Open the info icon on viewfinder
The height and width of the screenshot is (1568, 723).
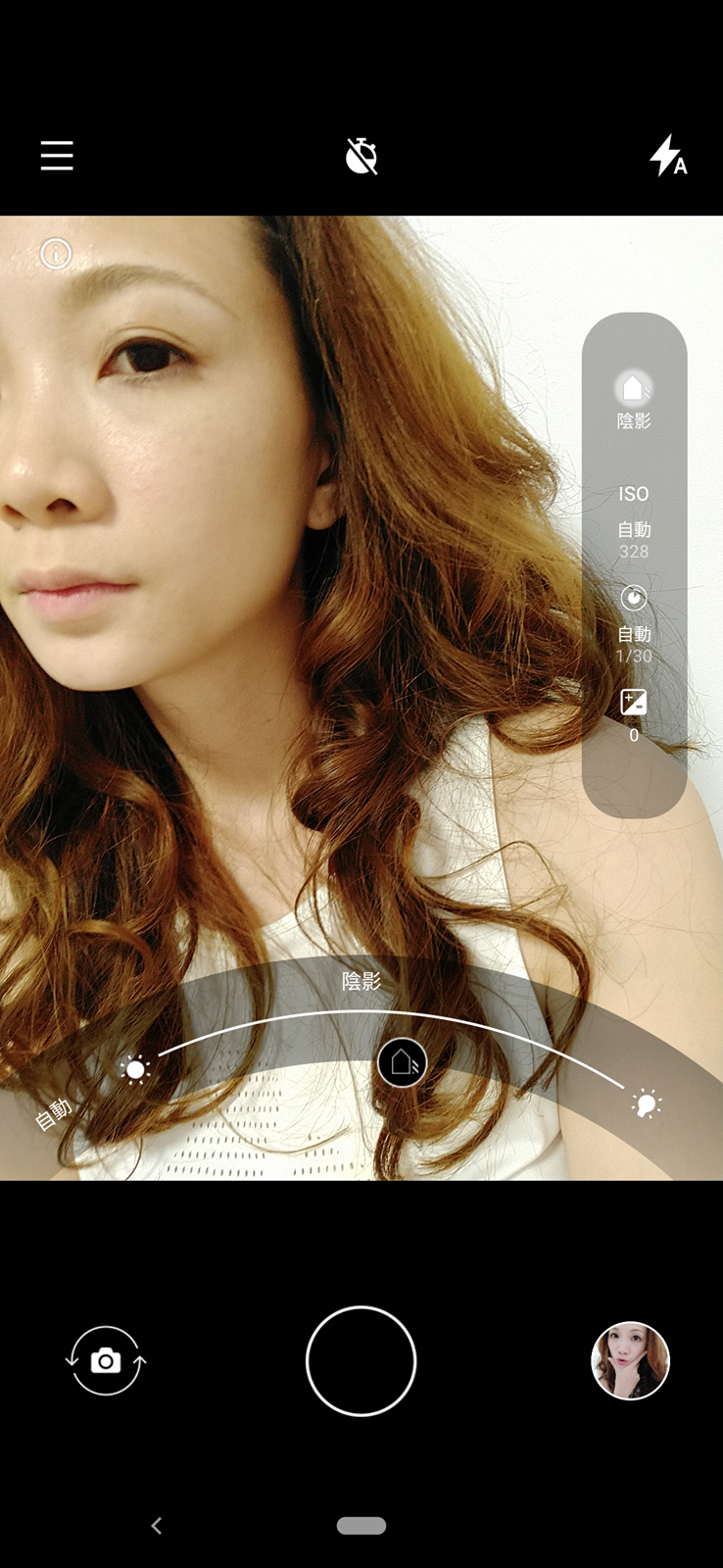(56, 255)
